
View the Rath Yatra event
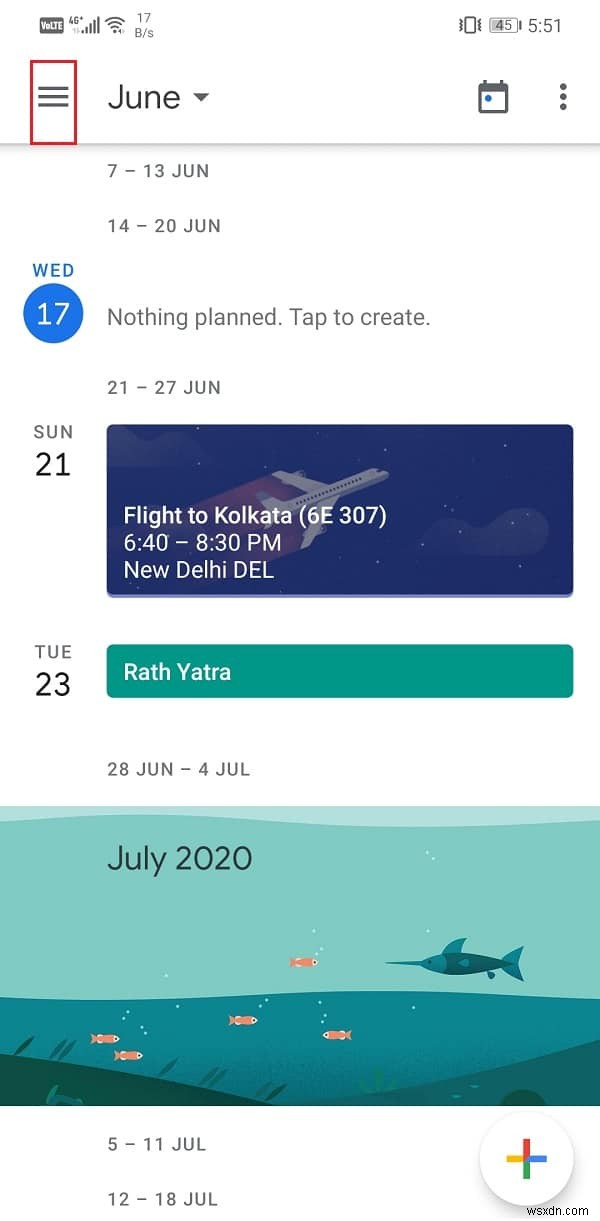click(339, 671)
